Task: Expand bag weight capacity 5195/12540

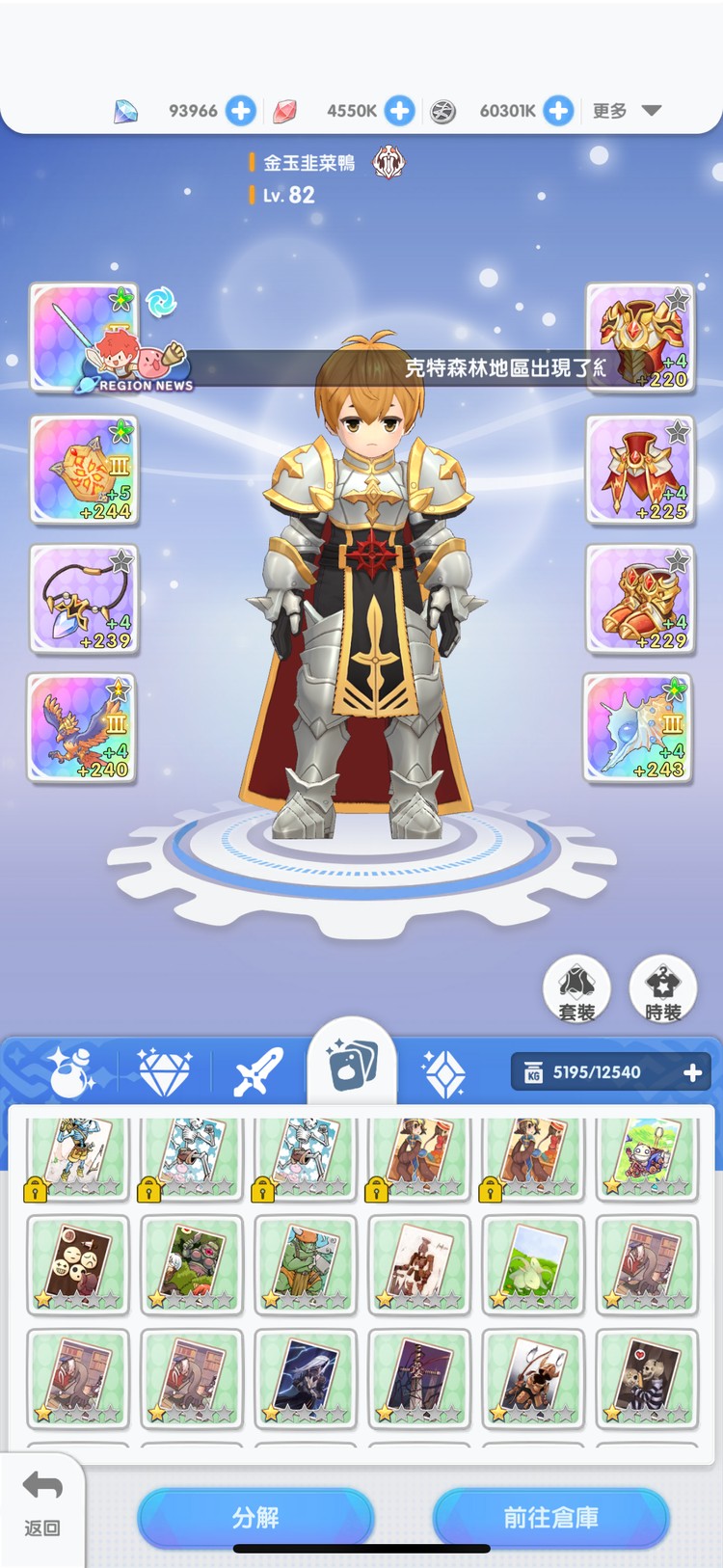Action: pyautogui.click(x=692, y=1072)
